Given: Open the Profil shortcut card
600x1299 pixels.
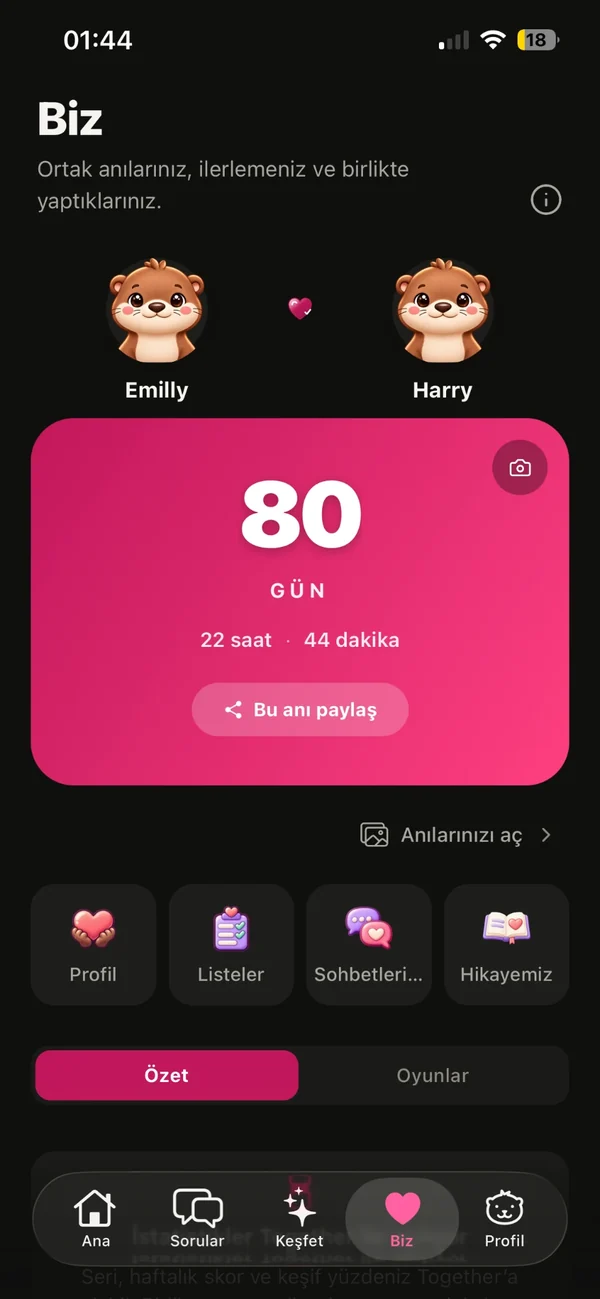Looking at the screenshot, I should [93, 944].
